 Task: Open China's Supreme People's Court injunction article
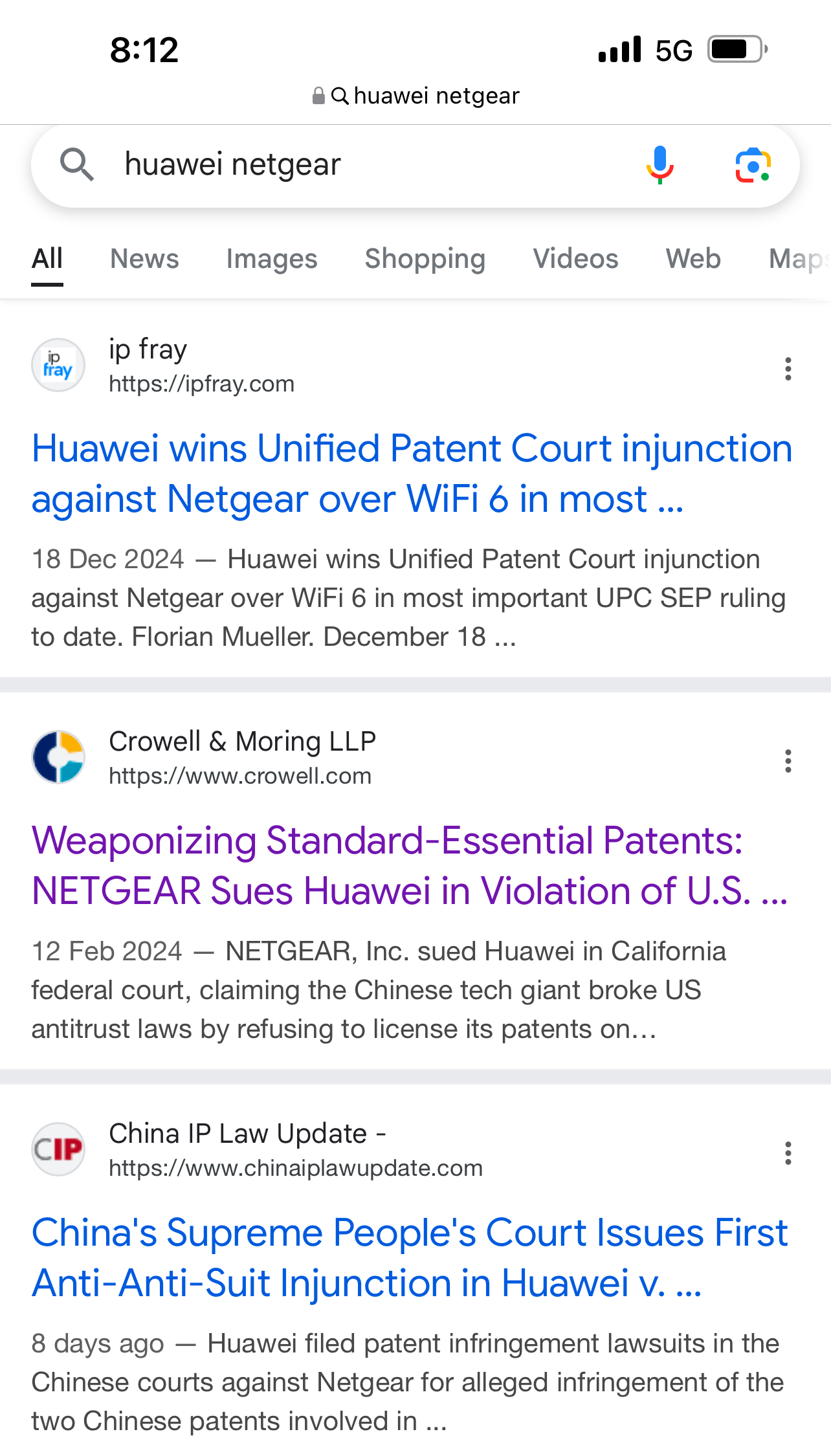point(409,1258)
